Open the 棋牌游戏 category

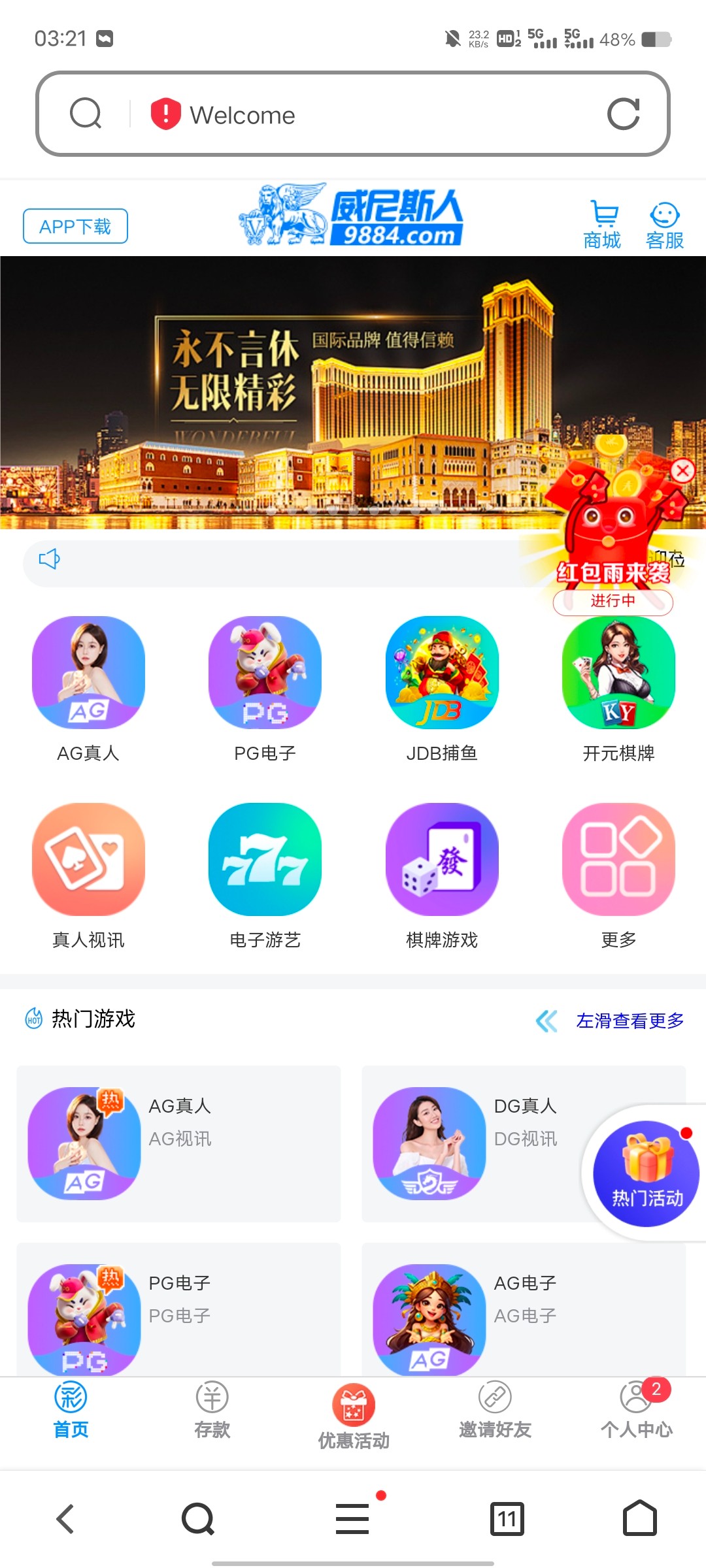[x=442, y=860]
